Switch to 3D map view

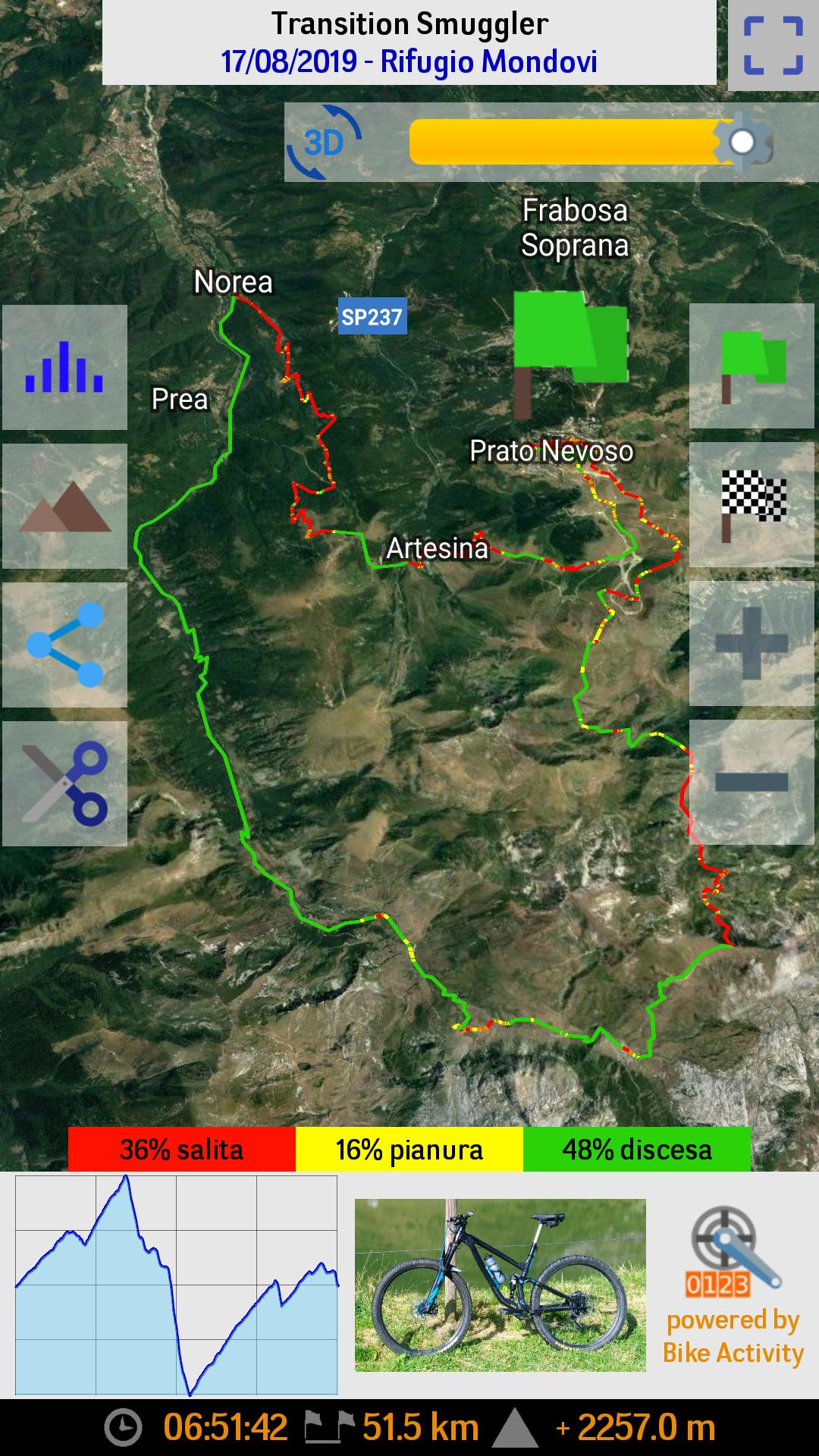pos(324,142)
